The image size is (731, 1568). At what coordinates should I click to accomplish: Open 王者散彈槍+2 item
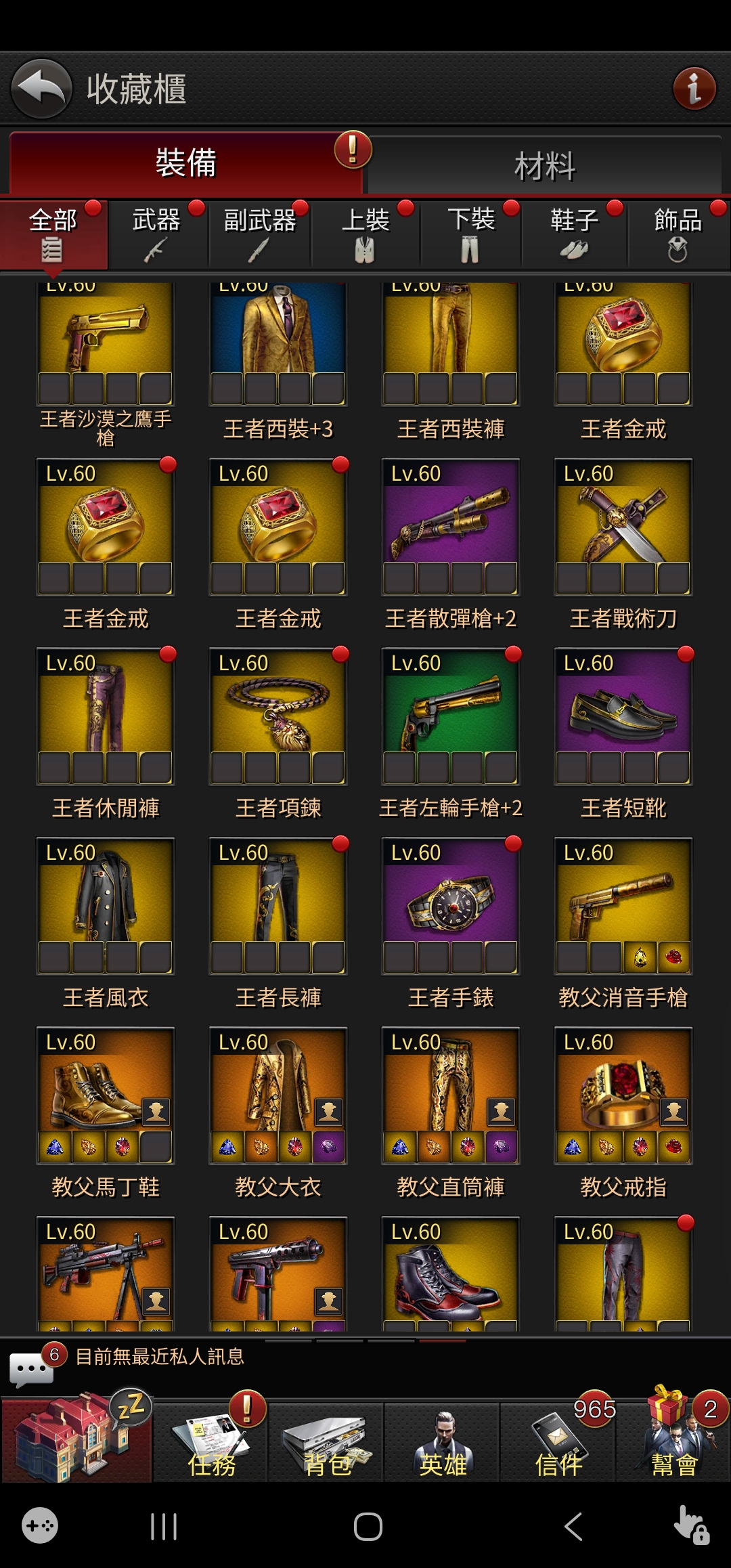pyautogui.click(x=450, y=527)
